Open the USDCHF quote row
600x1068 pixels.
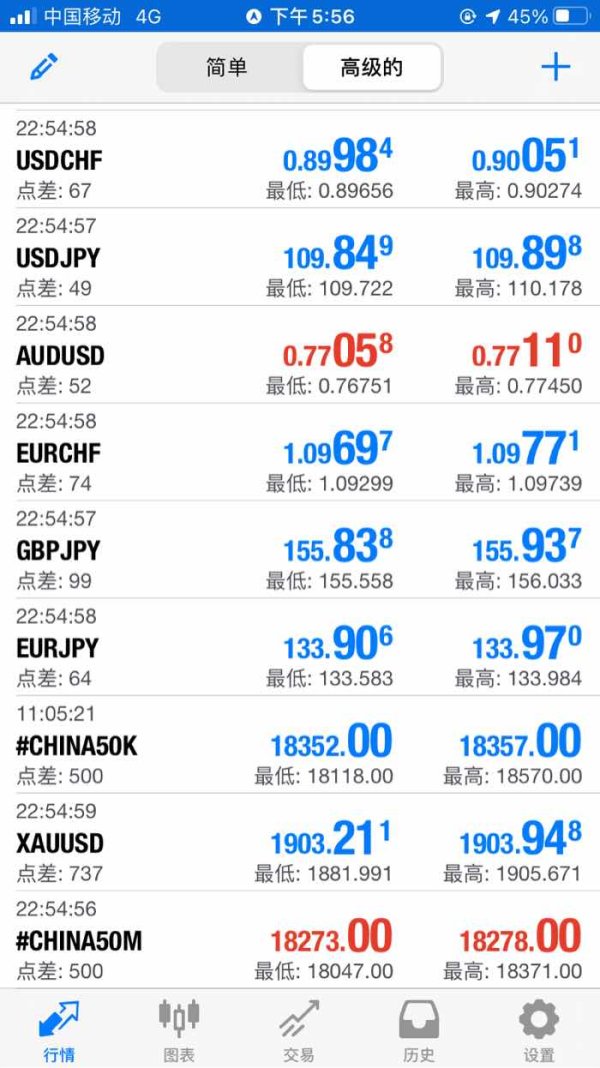pyautogui.click(x=300, y=160)
